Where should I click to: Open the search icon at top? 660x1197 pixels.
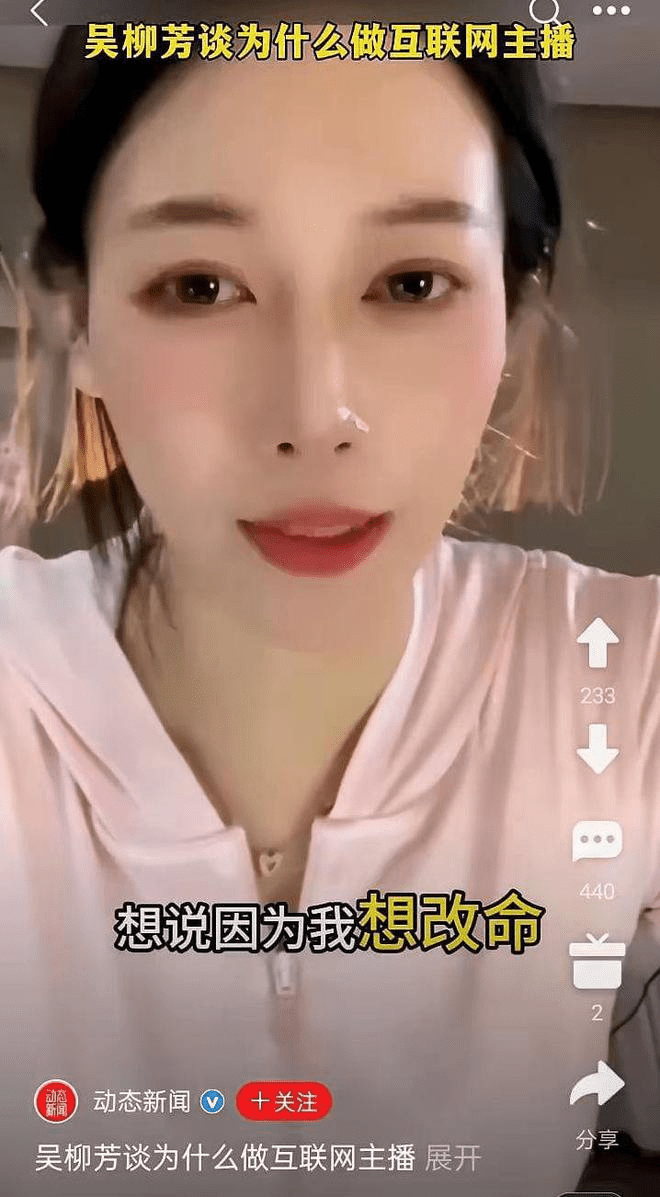pyautogui.click(x=545, y=12)
